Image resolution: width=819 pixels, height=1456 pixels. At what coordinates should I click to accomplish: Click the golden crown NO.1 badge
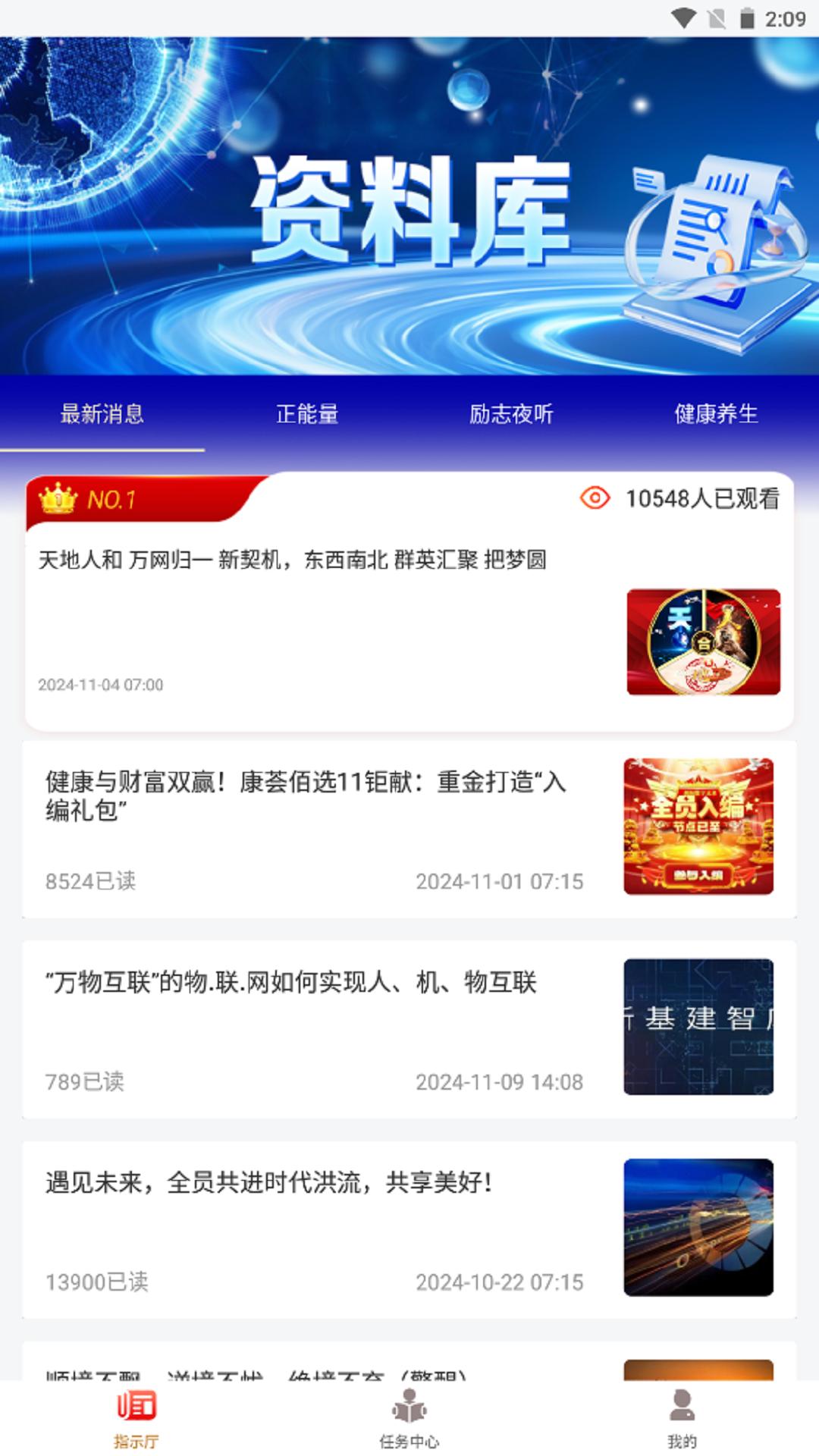click(x=57, y=500)
